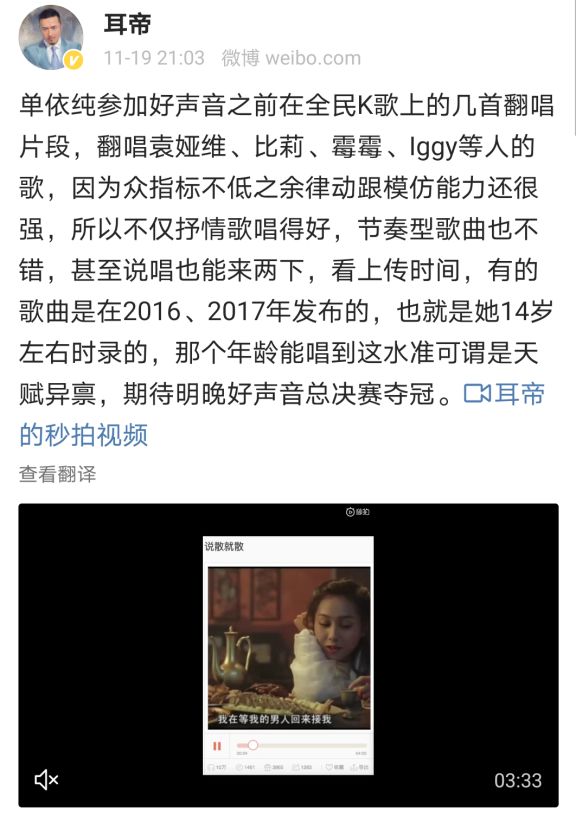Tap 查看翻译 to translate the post
Screen dimensions: 576x828
click(58, 474)
